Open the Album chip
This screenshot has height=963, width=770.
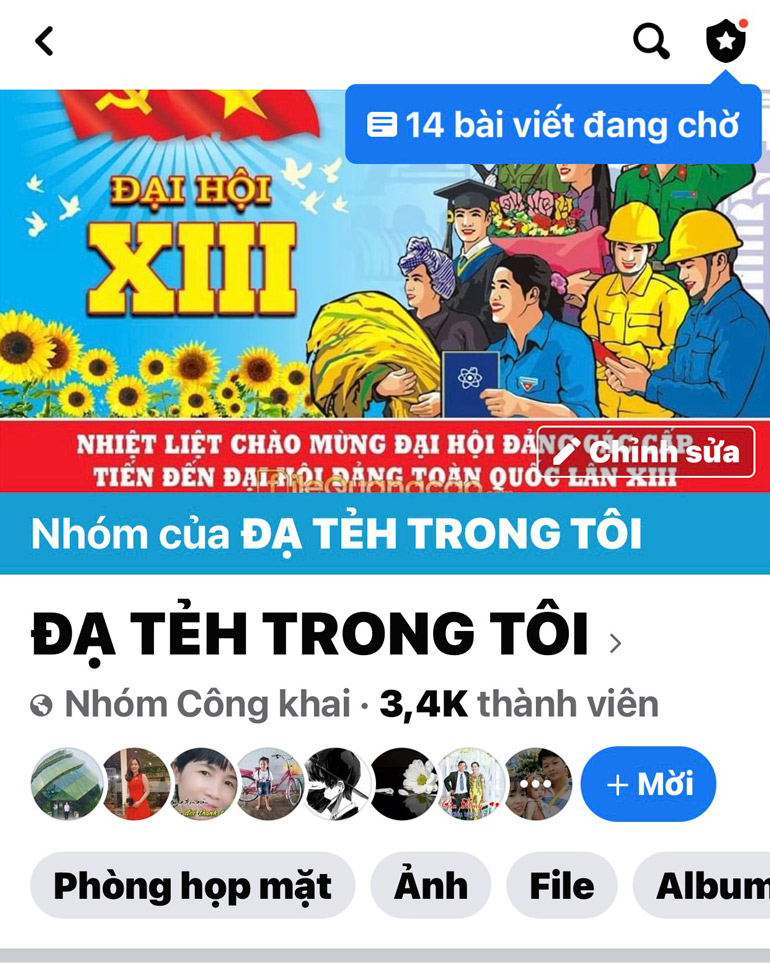click(710, 885)
